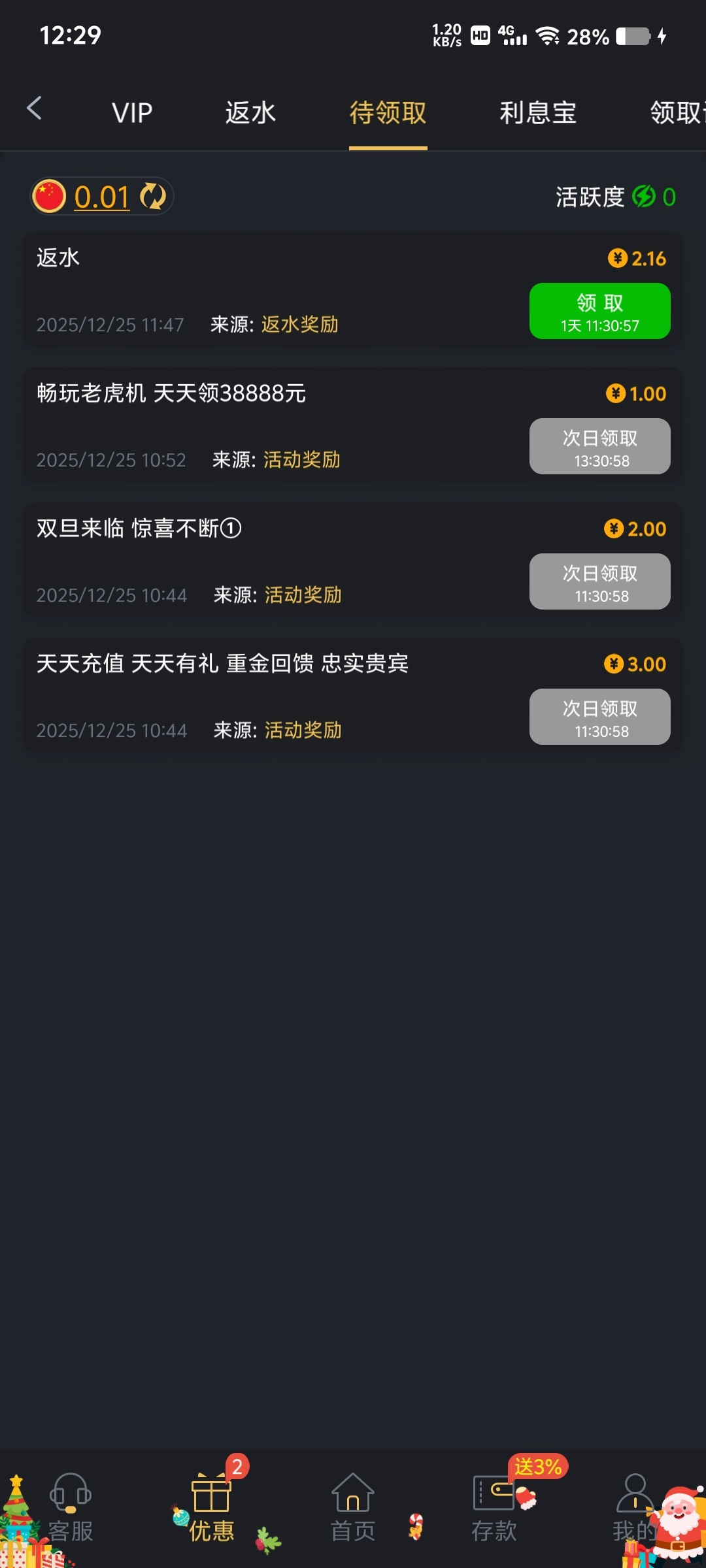
Task: Switch to the VIP tab
Action: pos(132,113)
